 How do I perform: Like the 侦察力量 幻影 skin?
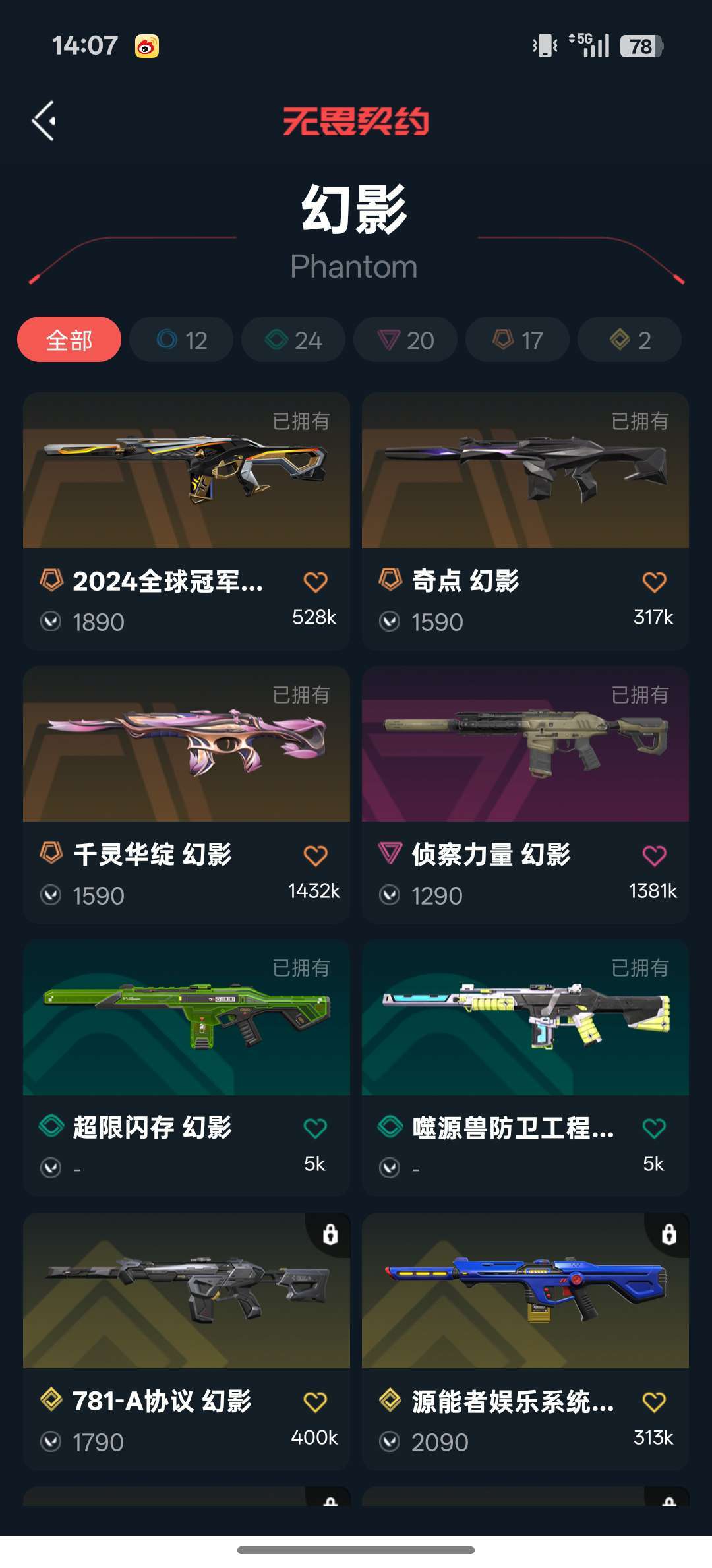pos(654,856)
